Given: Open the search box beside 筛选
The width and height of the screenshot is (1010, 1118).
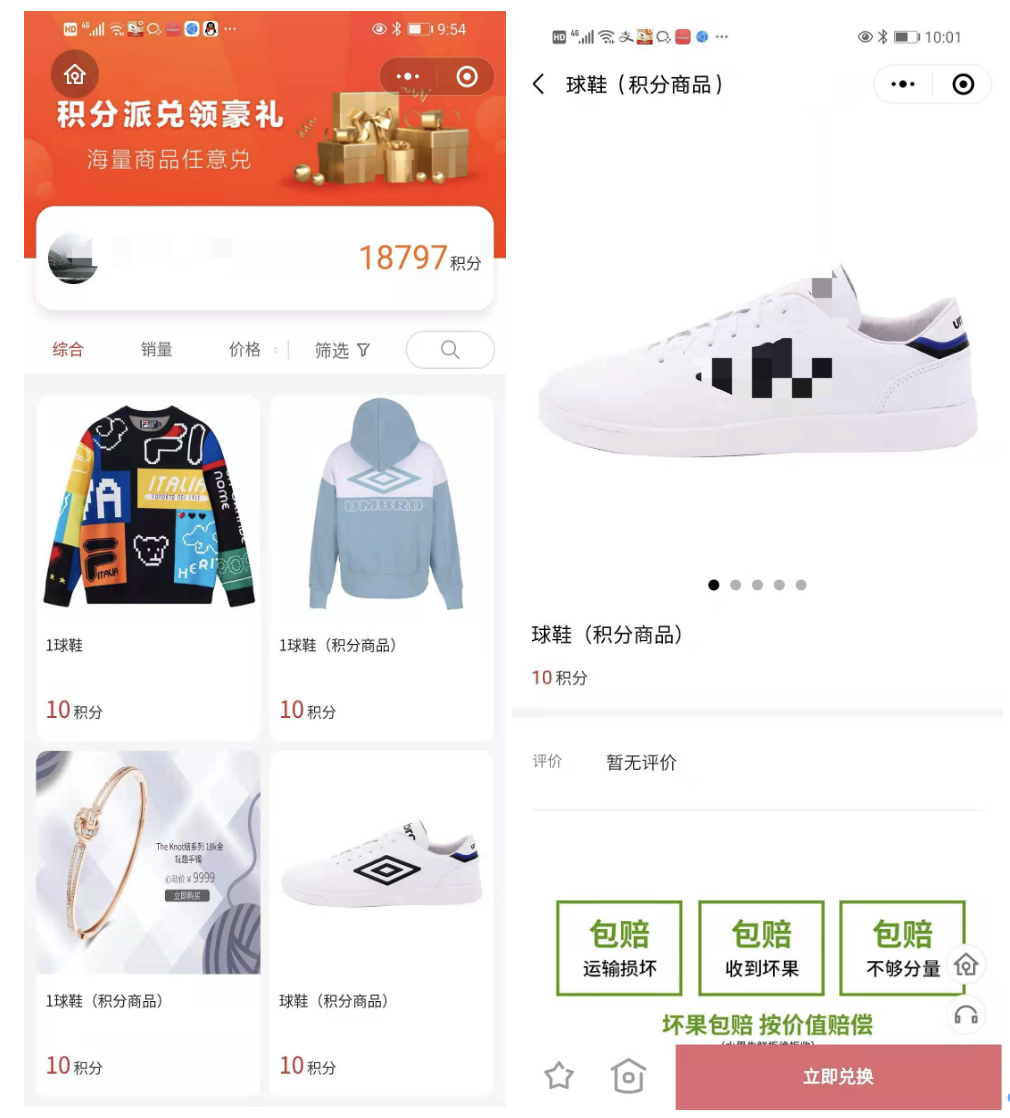Looking at the screenshot, I should 450,350.
